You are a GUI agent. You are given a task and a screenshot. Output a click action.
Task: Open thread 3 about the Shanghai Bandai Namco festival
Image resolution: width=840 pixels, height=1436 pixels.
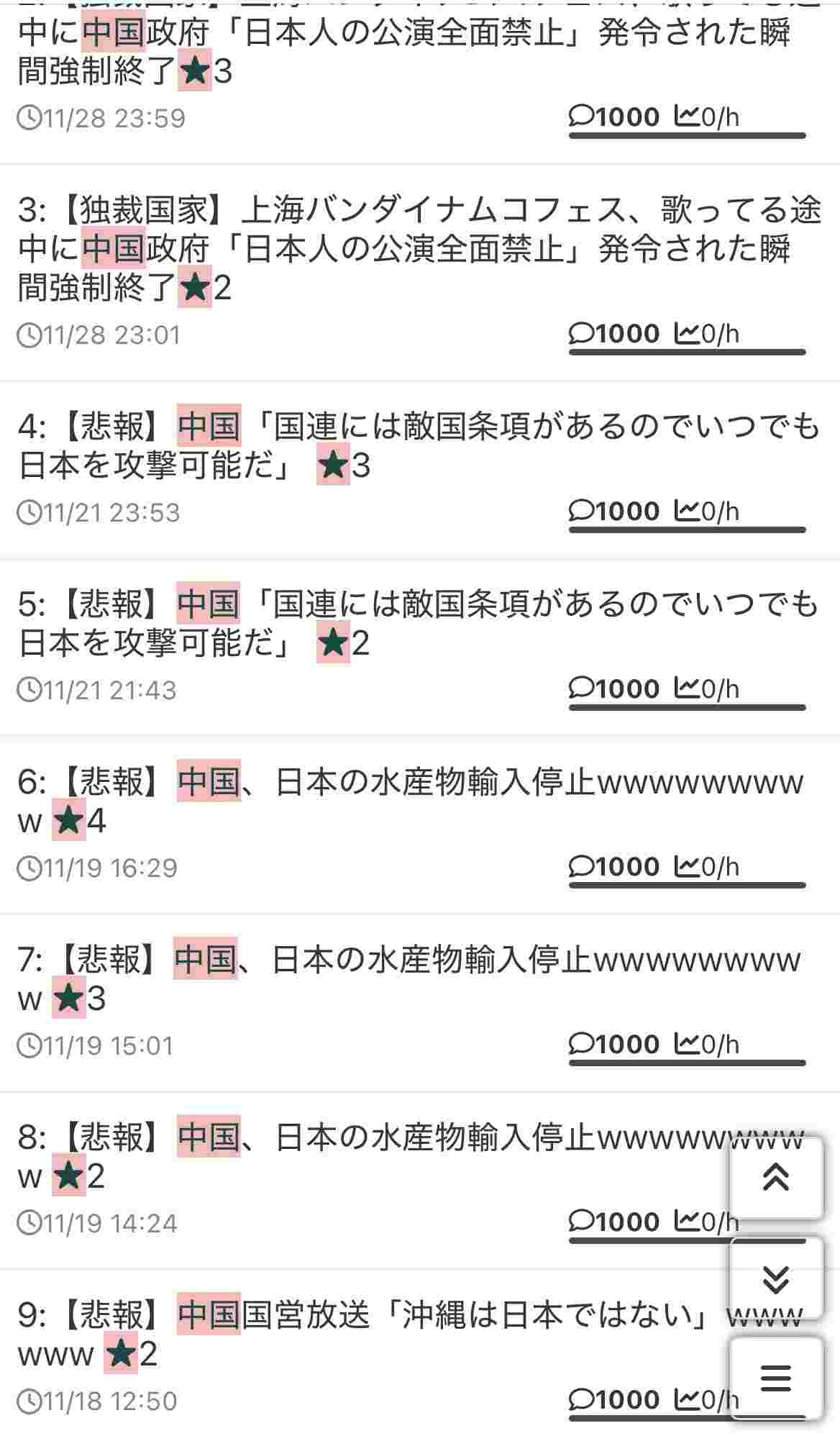403,248
